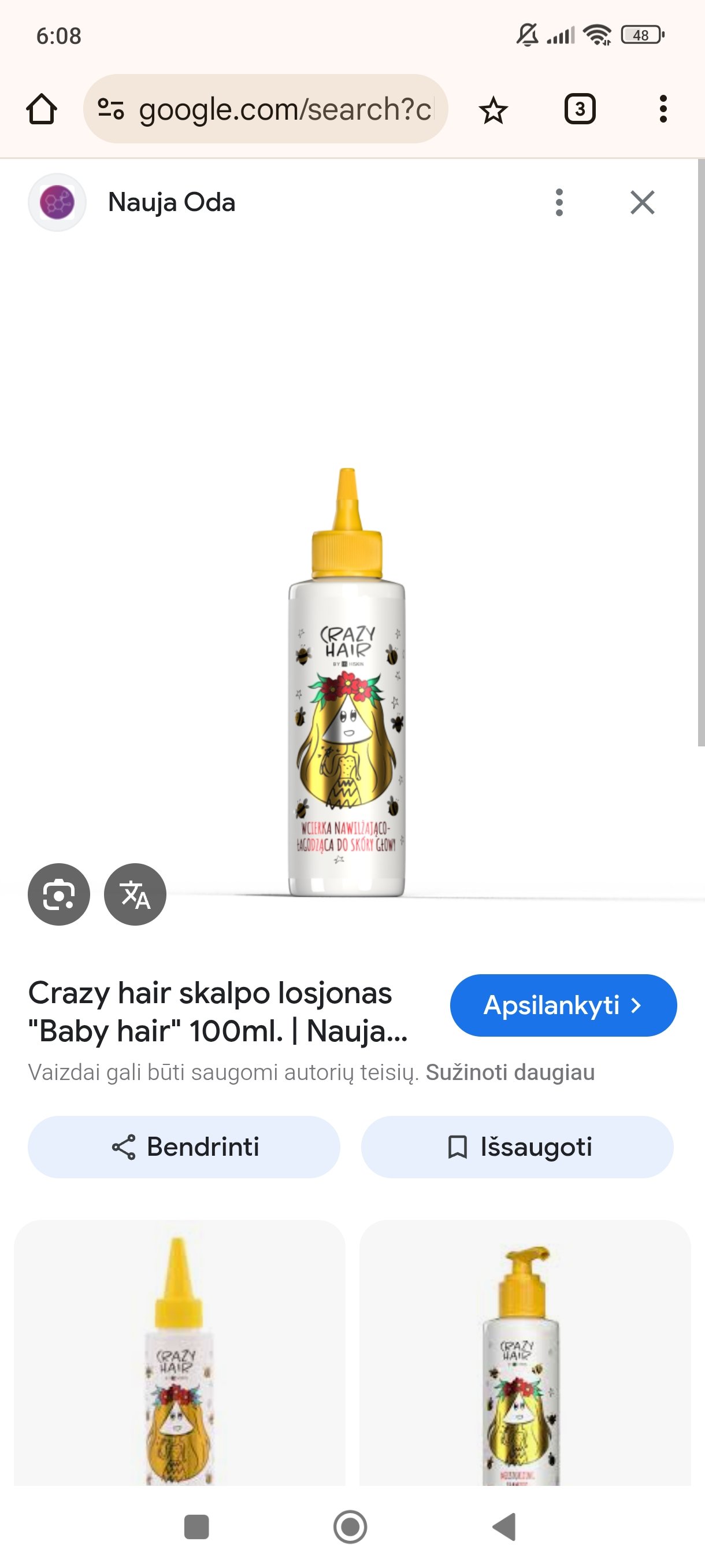
Task: Open Chrome's overflow menu
Action: coord(663,110)
